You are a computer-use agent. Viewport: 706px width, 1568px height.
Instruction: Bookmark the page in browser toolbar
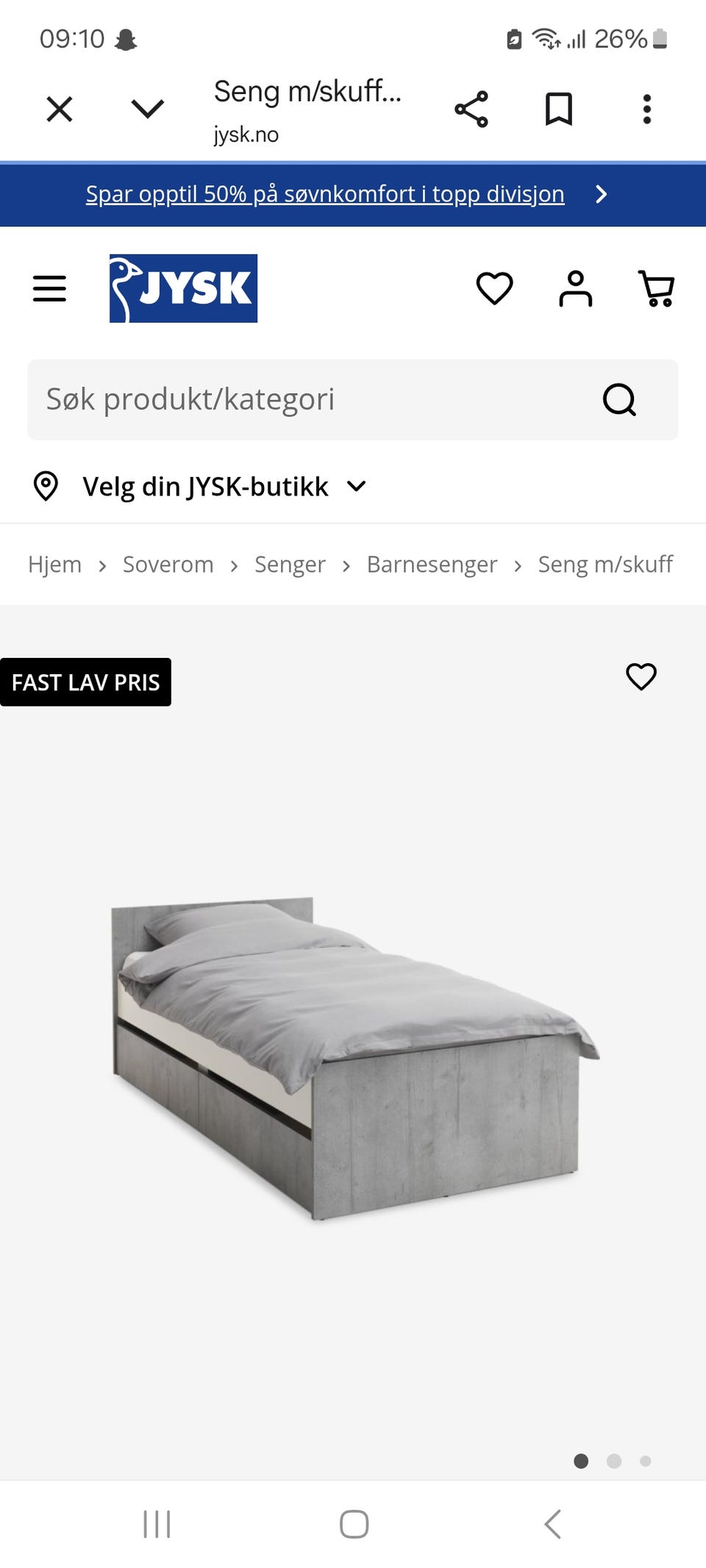pyautogui.click(x=559, y=110)
